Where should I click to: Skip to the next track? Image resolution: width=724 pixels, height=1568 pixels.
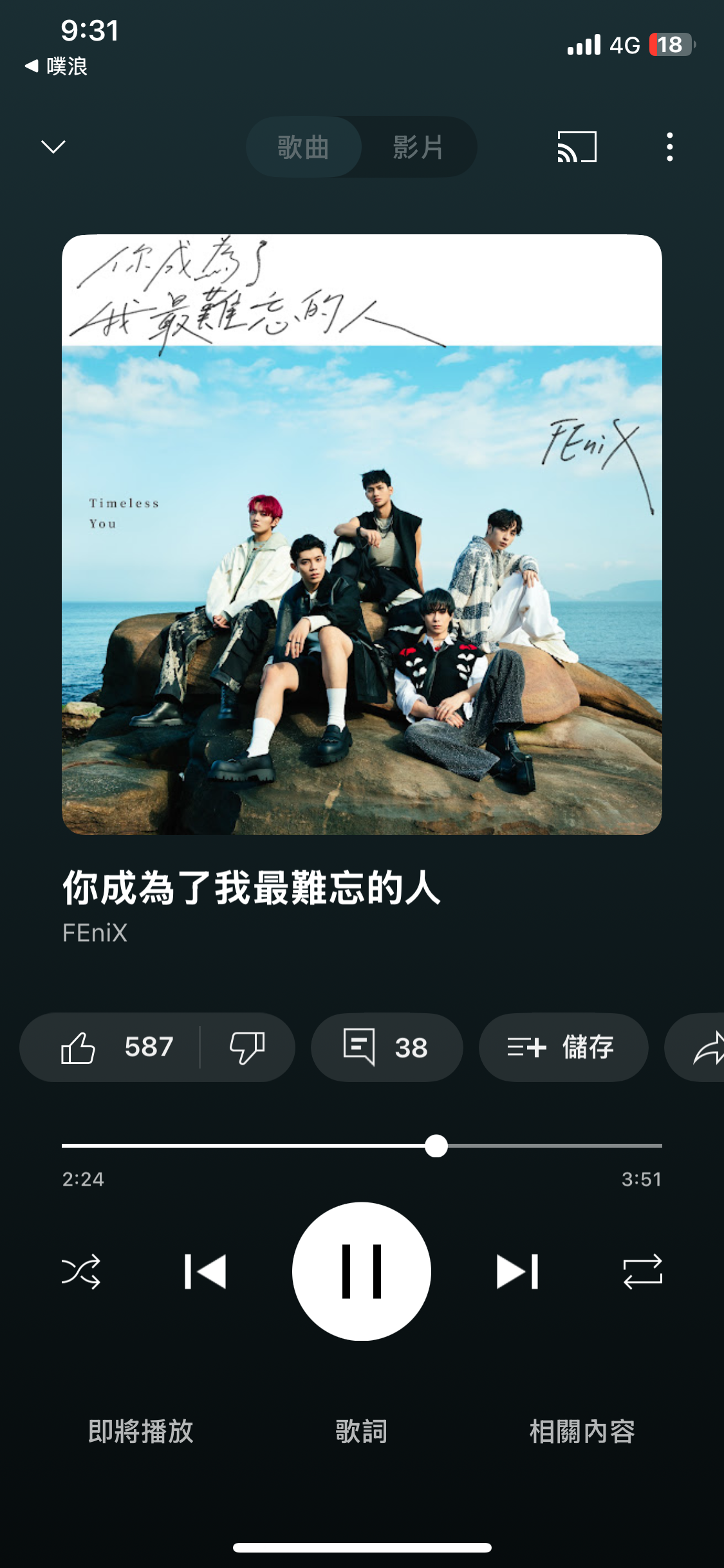click(x=517, y=1271)
